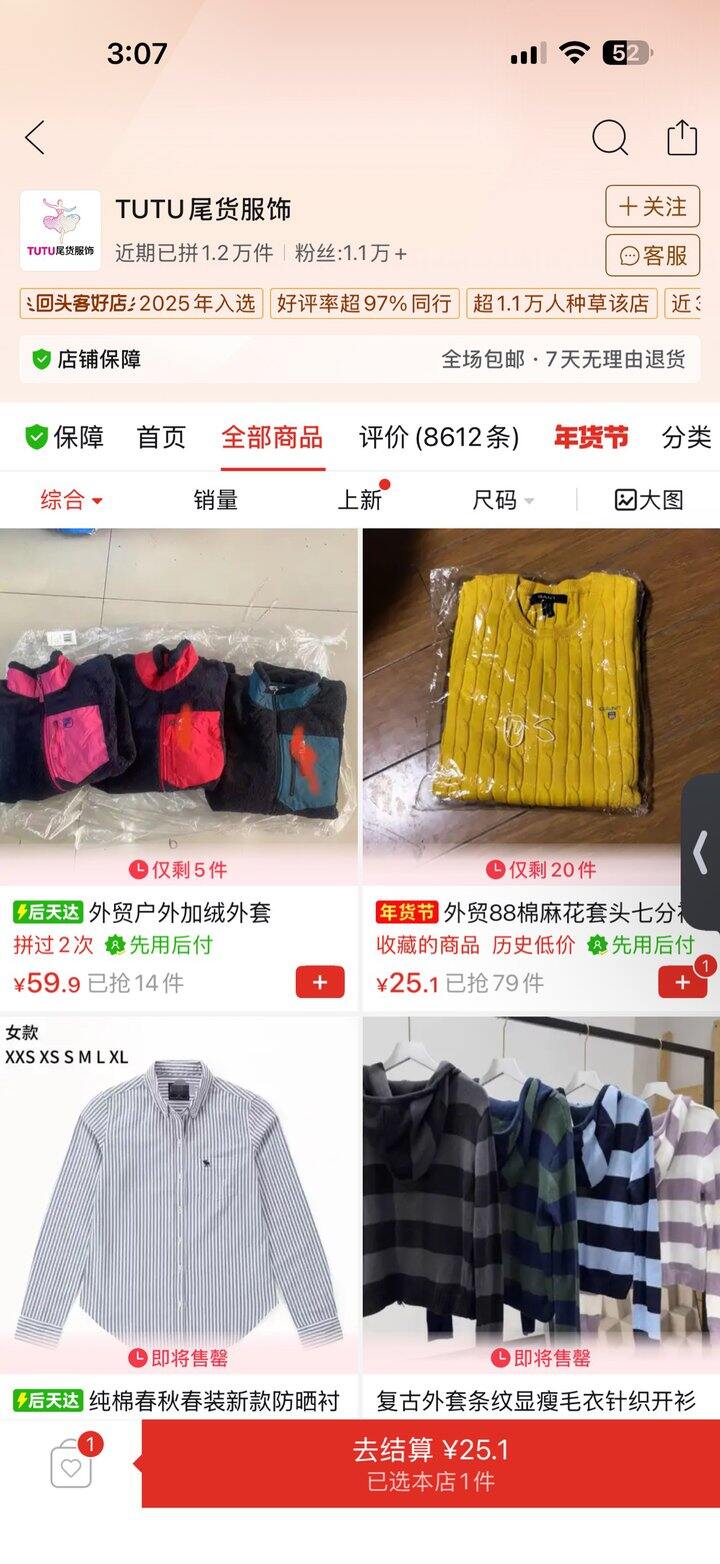720x1564 pixels.
Task: Share this store page
Action: [x=682, y=138]
